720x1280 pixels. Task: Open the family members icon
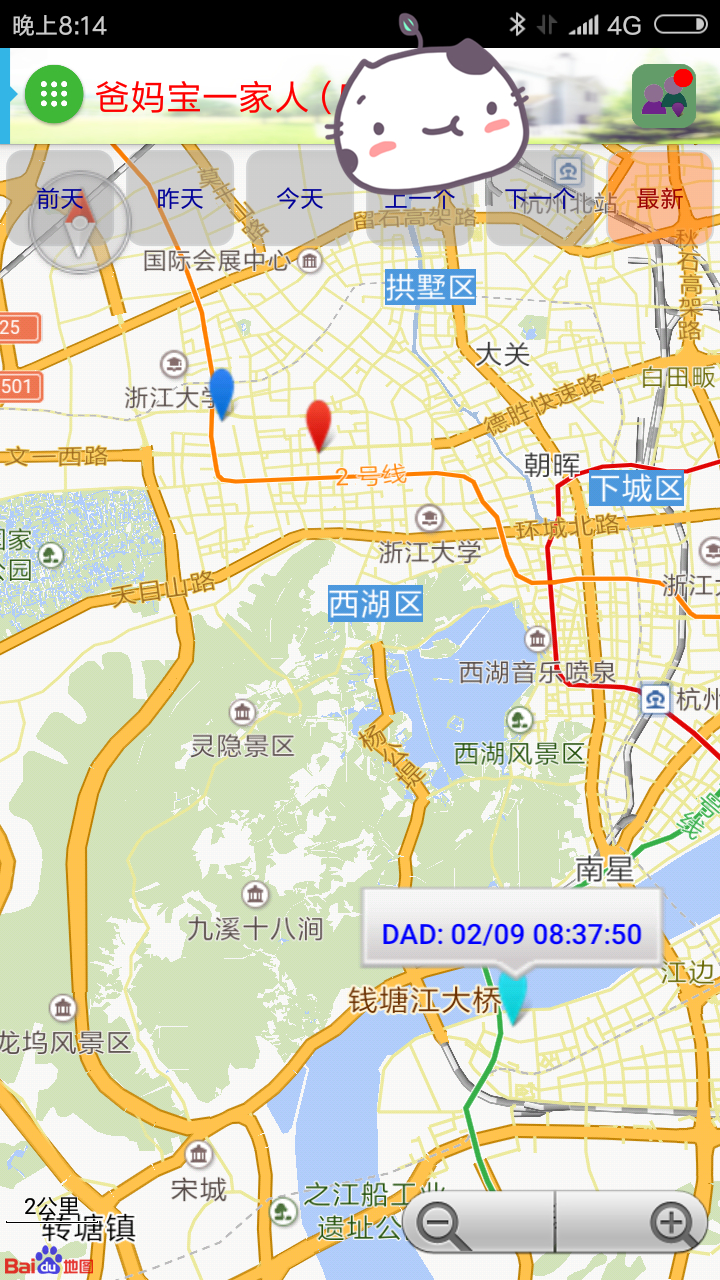click(x=663, y=95)
